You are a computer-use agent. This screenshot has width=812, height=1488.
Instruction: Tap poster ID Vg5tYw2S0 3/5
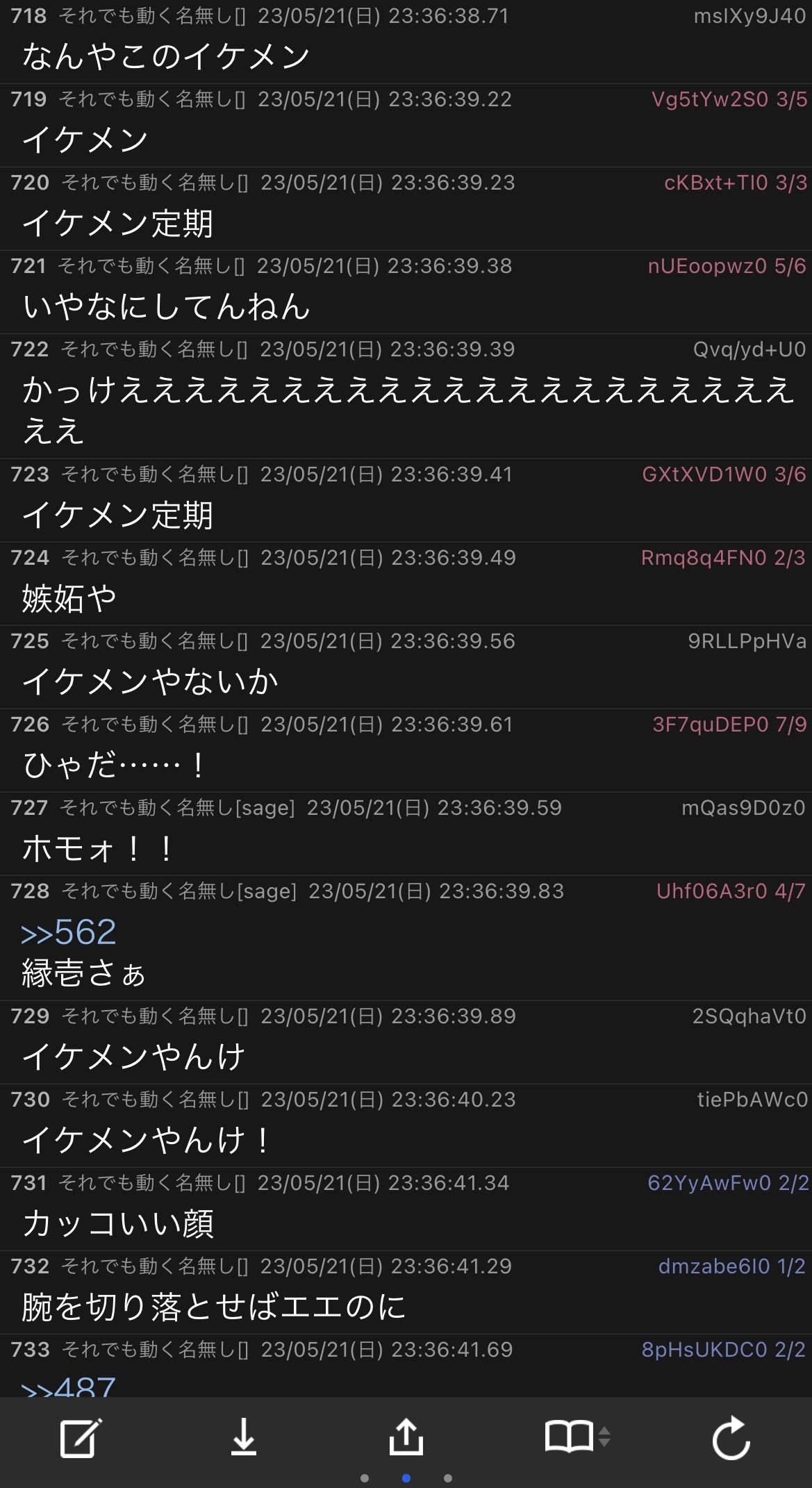(729, 99)
